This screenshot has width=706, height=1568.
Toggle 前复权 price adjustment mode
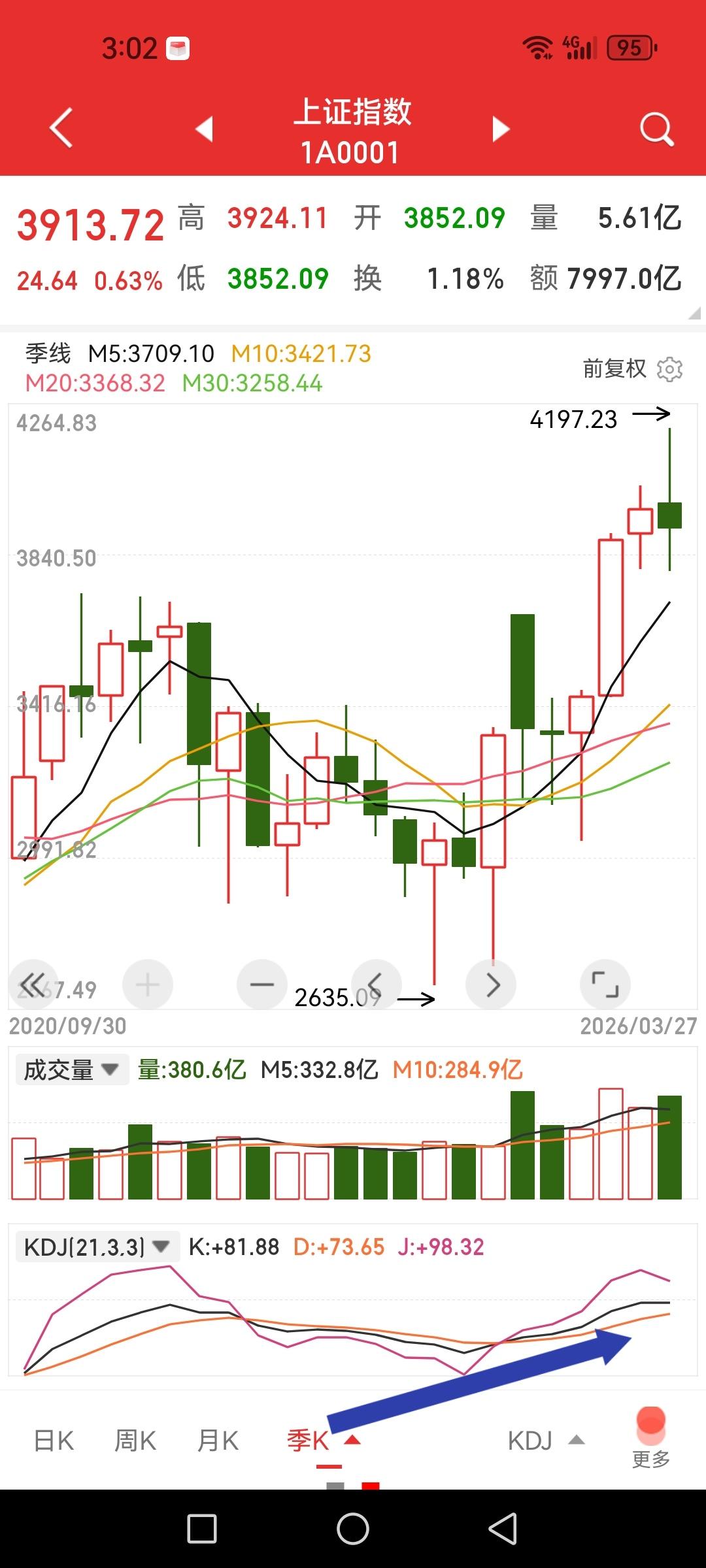[615, 368]
